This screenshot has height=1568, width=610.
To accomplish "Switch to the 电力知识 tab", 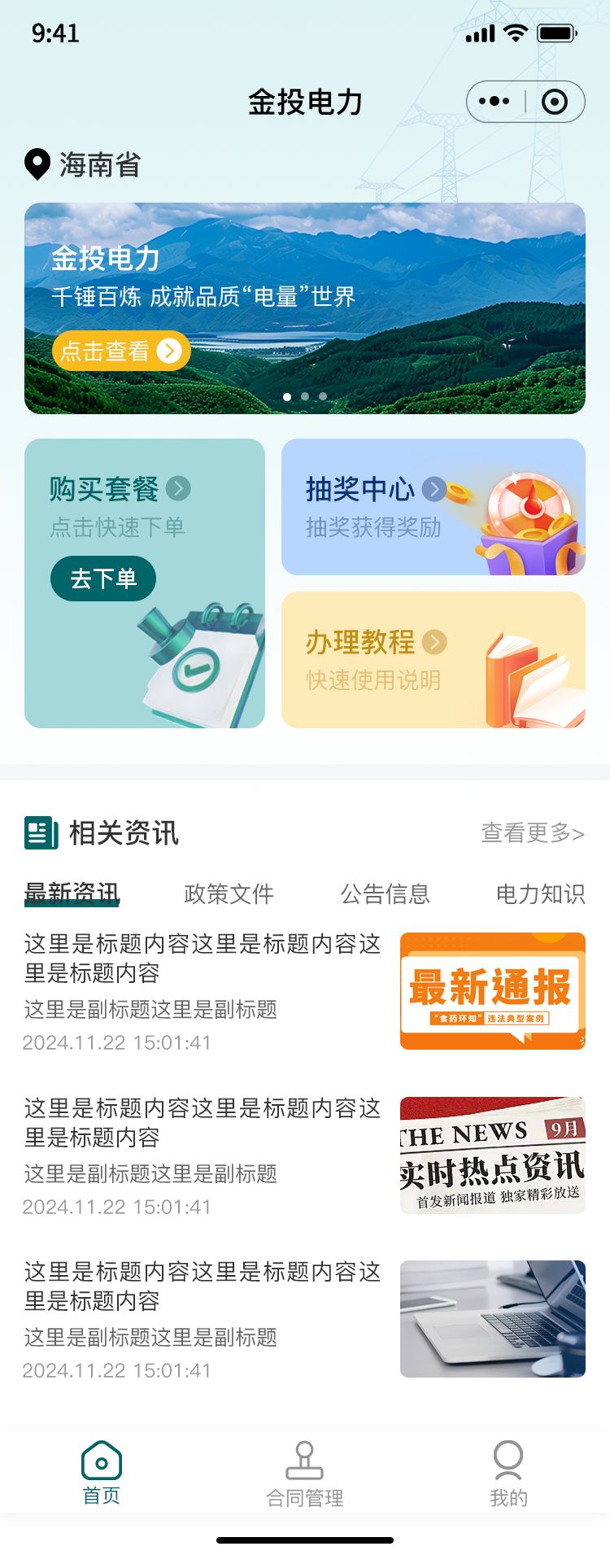I will tap(540, 893).
